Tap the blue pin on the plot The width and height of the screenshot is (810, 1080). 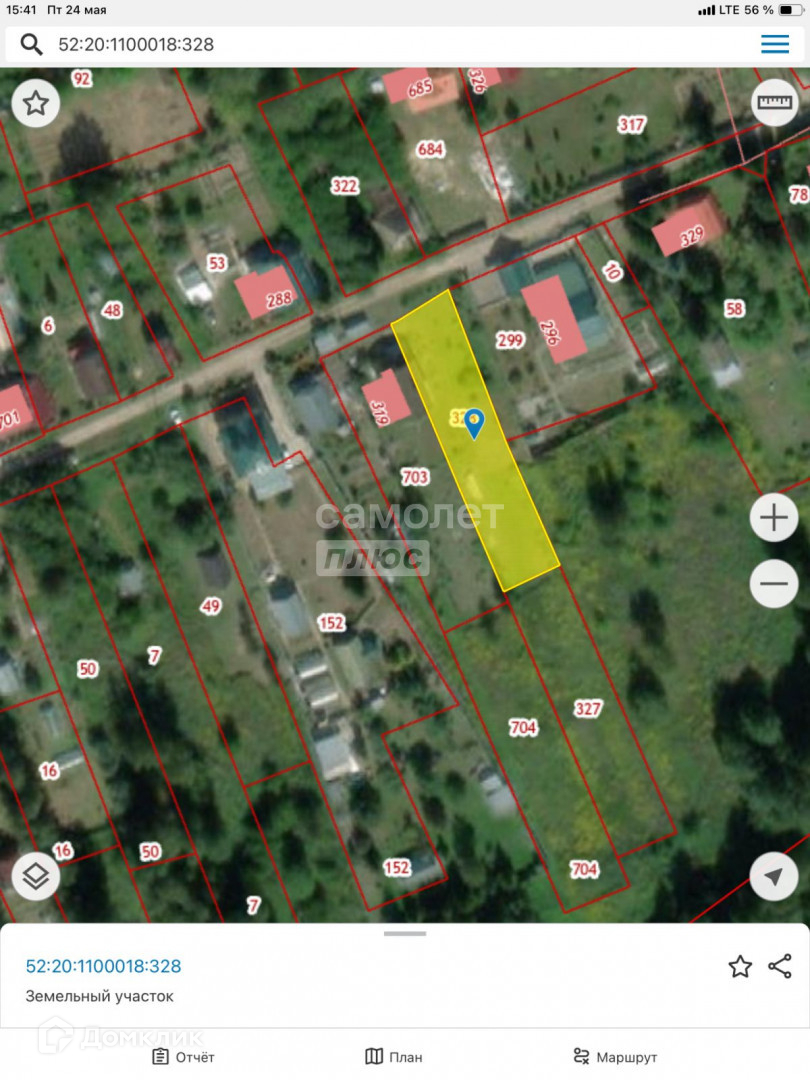[x=474, y=423]
